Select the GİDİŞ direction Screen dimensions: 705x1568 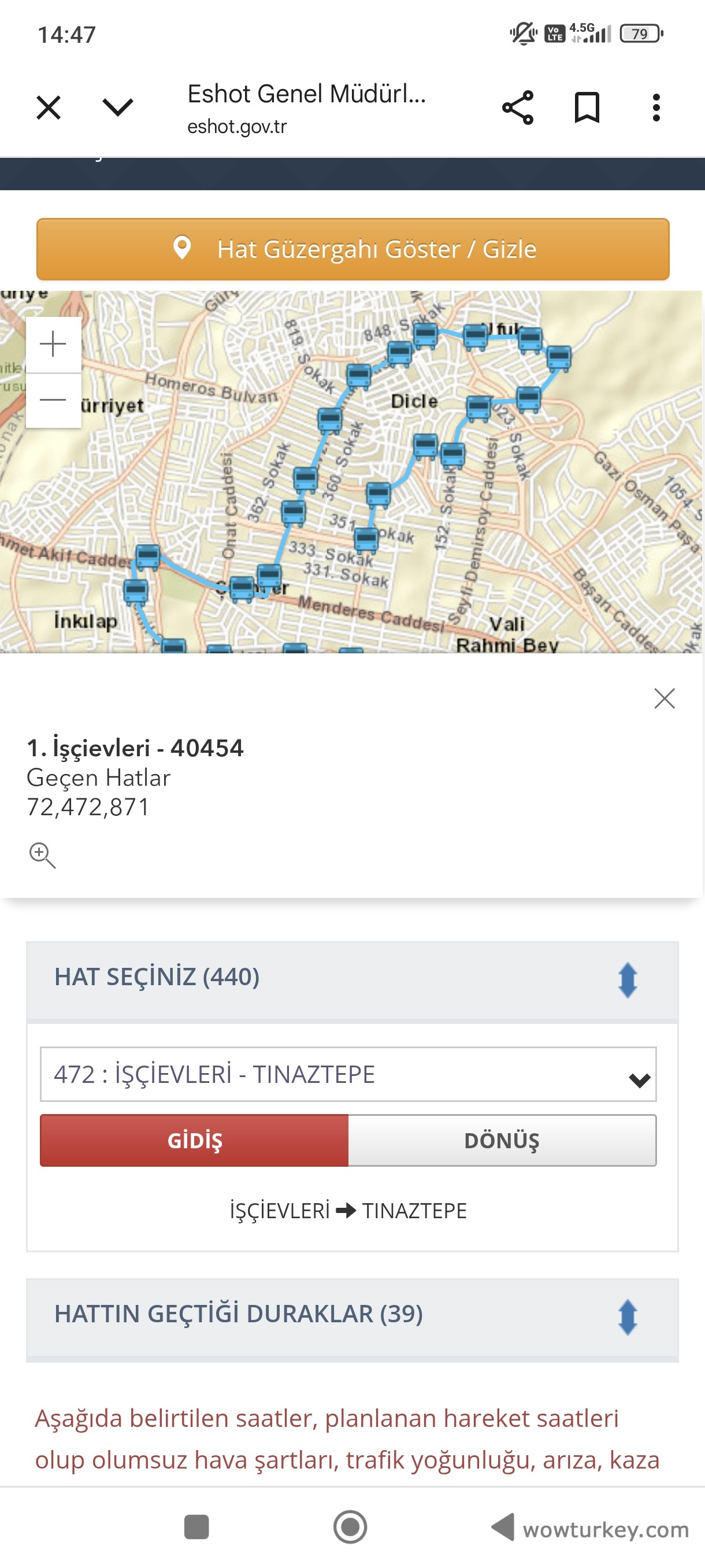tap(195, 1140)
